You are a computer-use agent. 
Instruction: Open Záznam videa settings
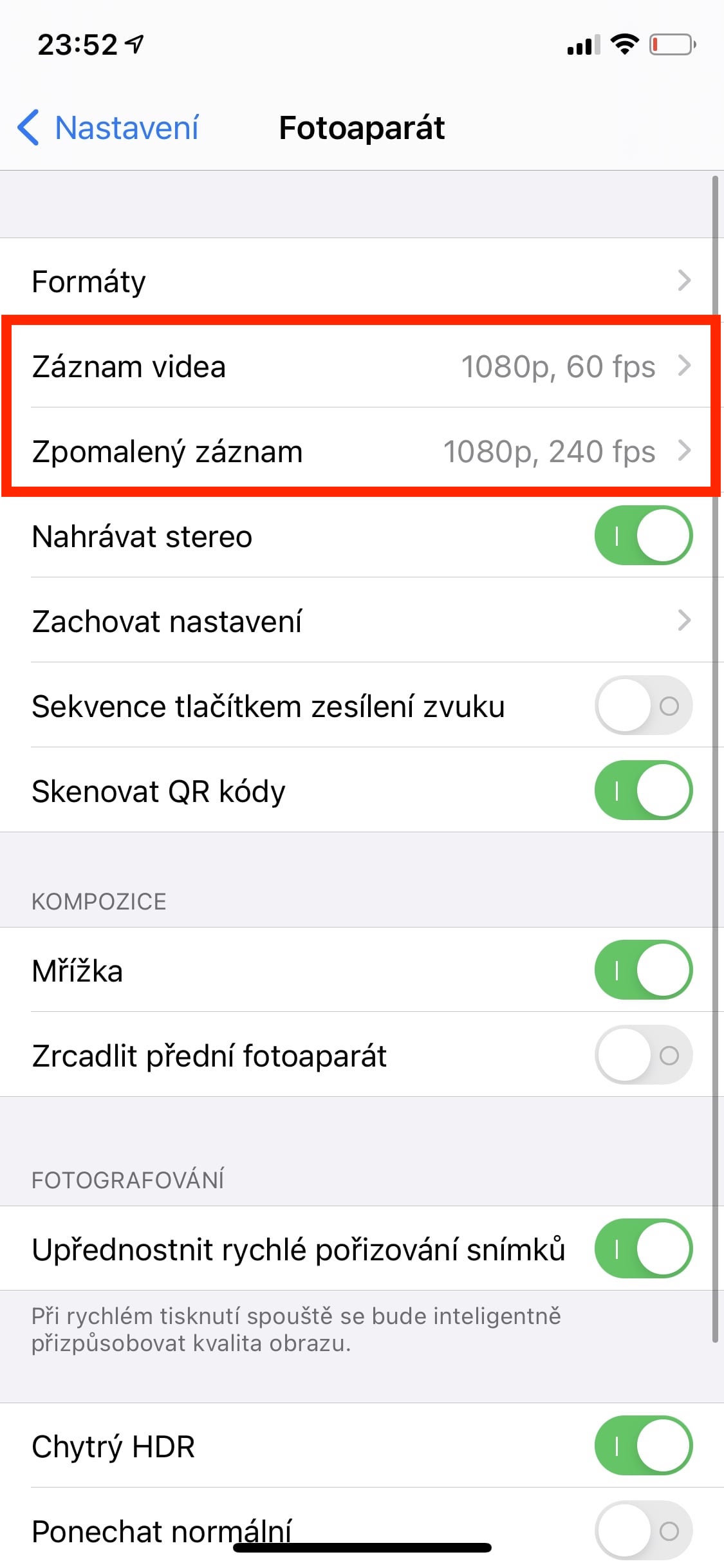[x=360, y=366]
